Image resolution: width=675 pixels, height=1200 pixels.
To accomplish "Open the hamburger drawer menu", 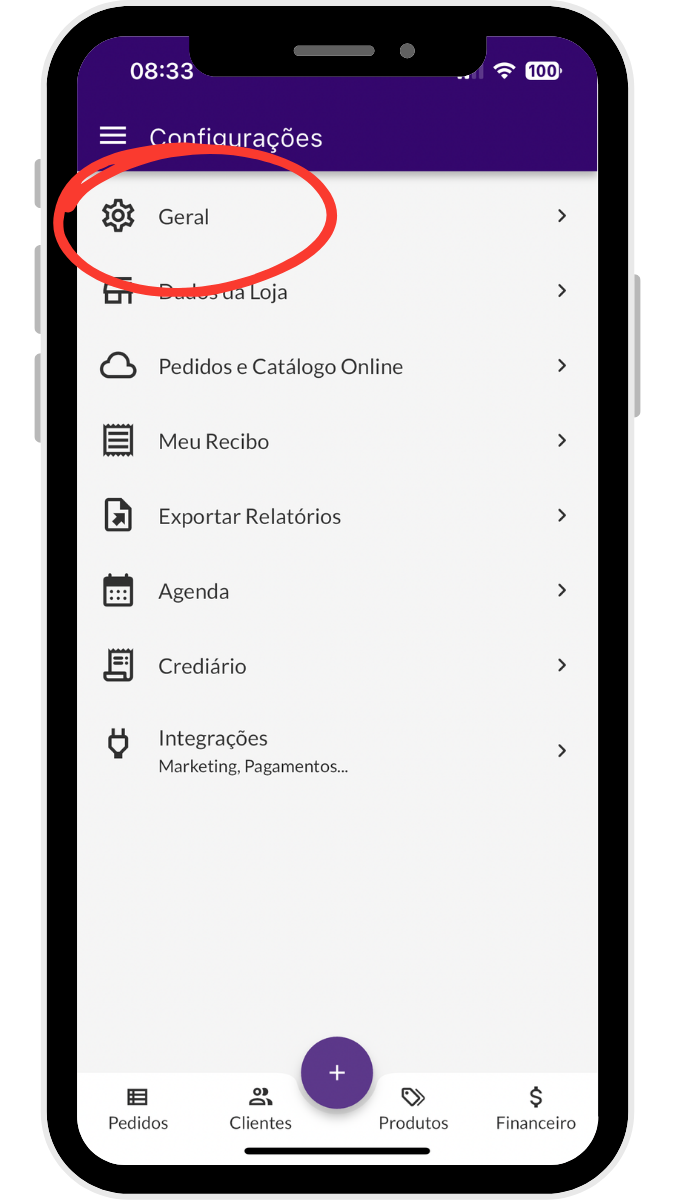I will tap(113, 136).
